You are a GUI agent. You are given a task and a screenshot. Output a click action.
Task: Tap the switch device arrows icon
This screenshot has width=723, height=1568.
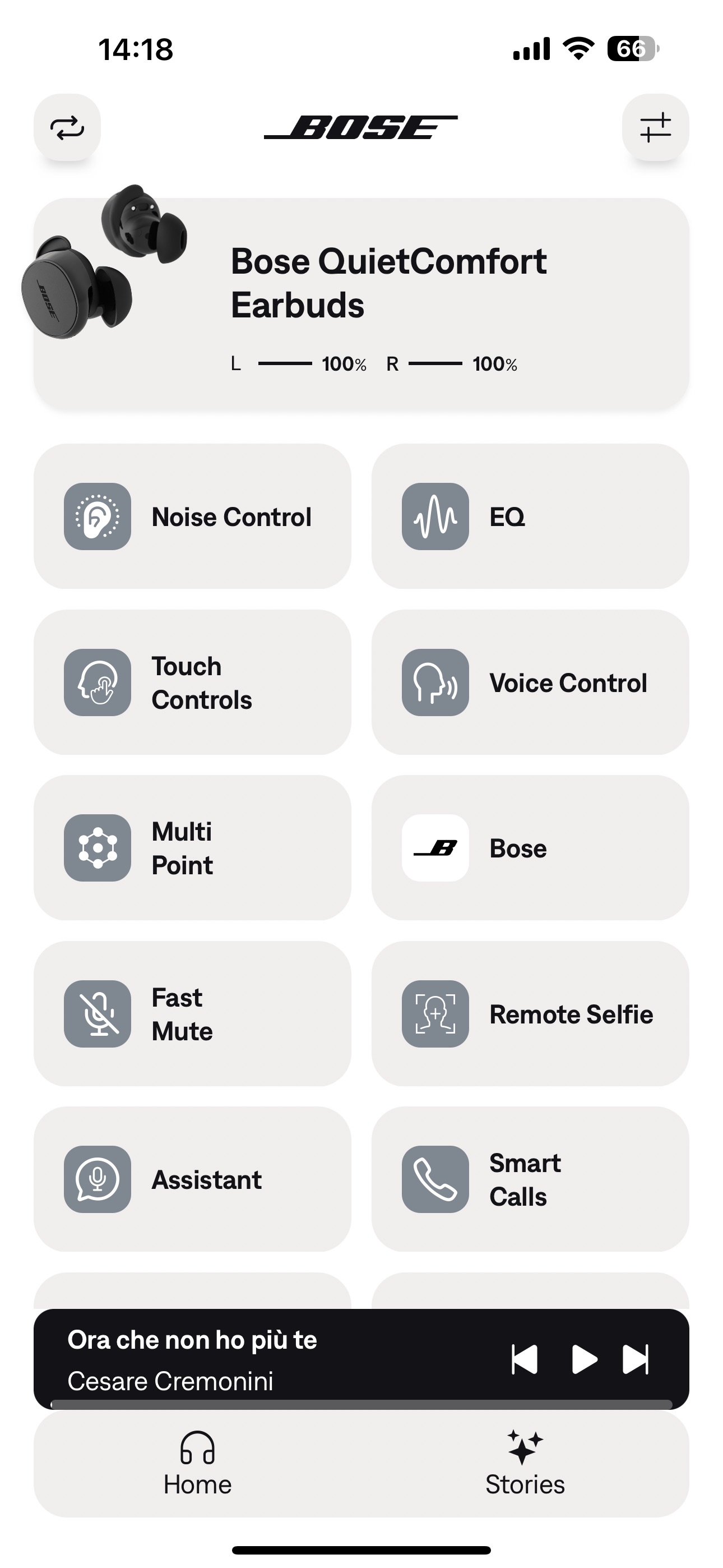[67, 127]
